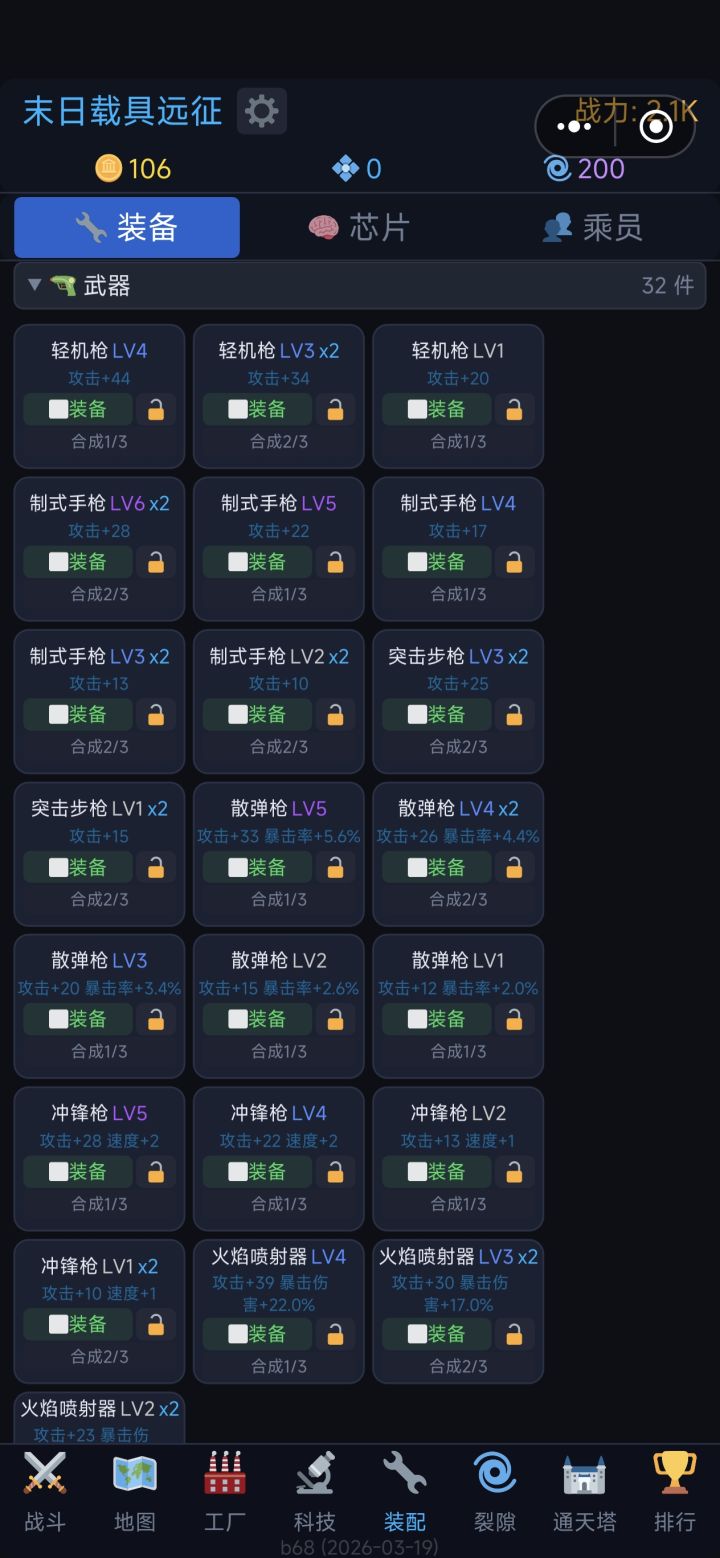Toggle the lock on 散弹枪 LV5
This screenshot has width=720, height=1558.
click(x=334, y=867)
